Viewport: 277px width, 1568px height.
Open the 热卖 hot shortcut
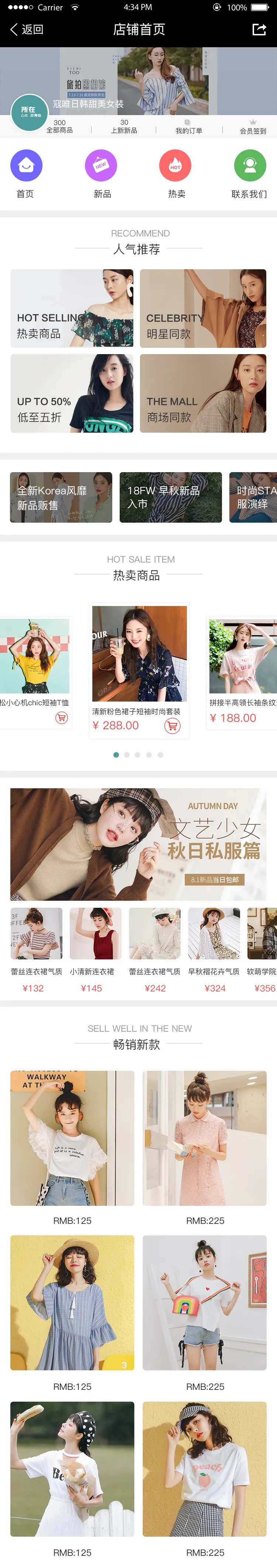176,173
